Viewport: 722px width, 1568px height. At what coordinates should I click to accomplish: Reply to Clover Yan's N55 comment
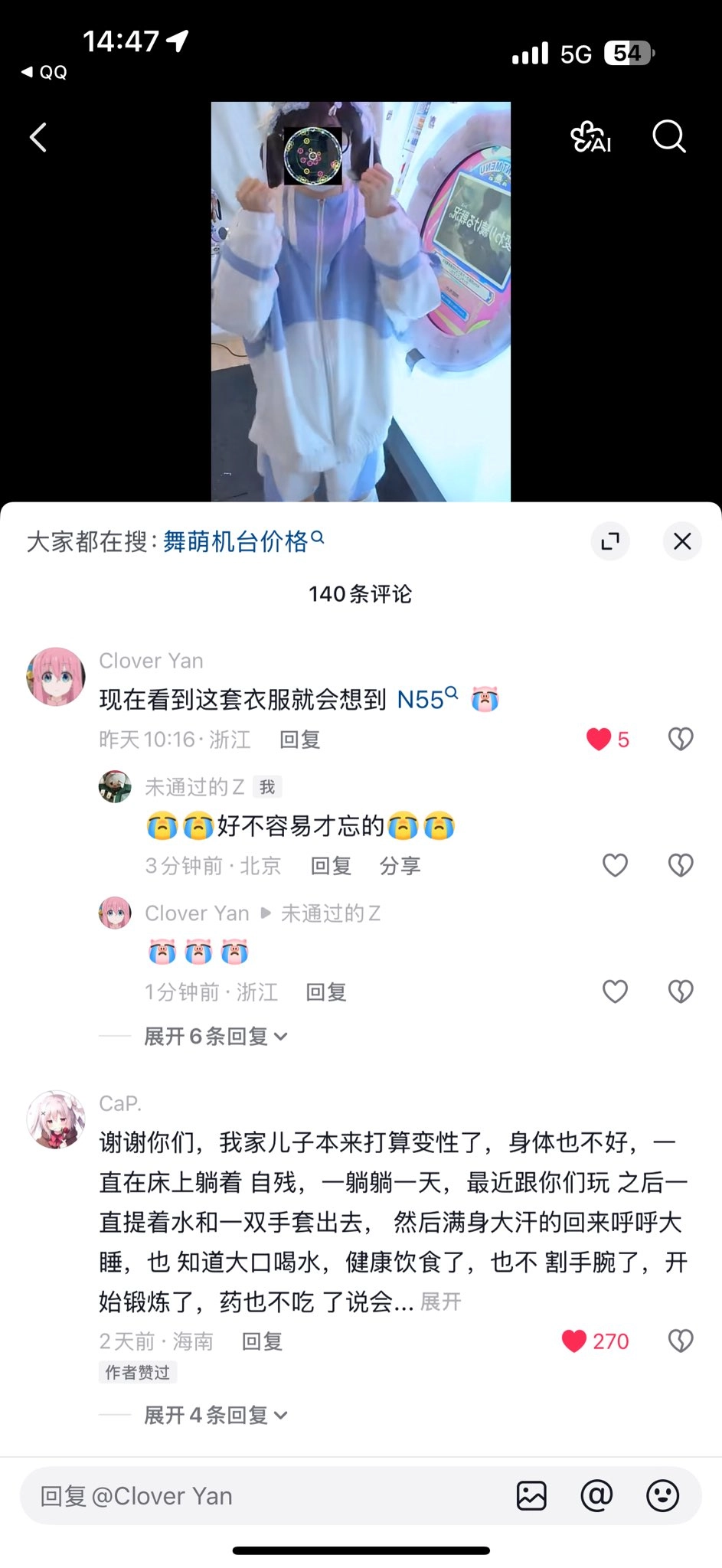point(299,740)
